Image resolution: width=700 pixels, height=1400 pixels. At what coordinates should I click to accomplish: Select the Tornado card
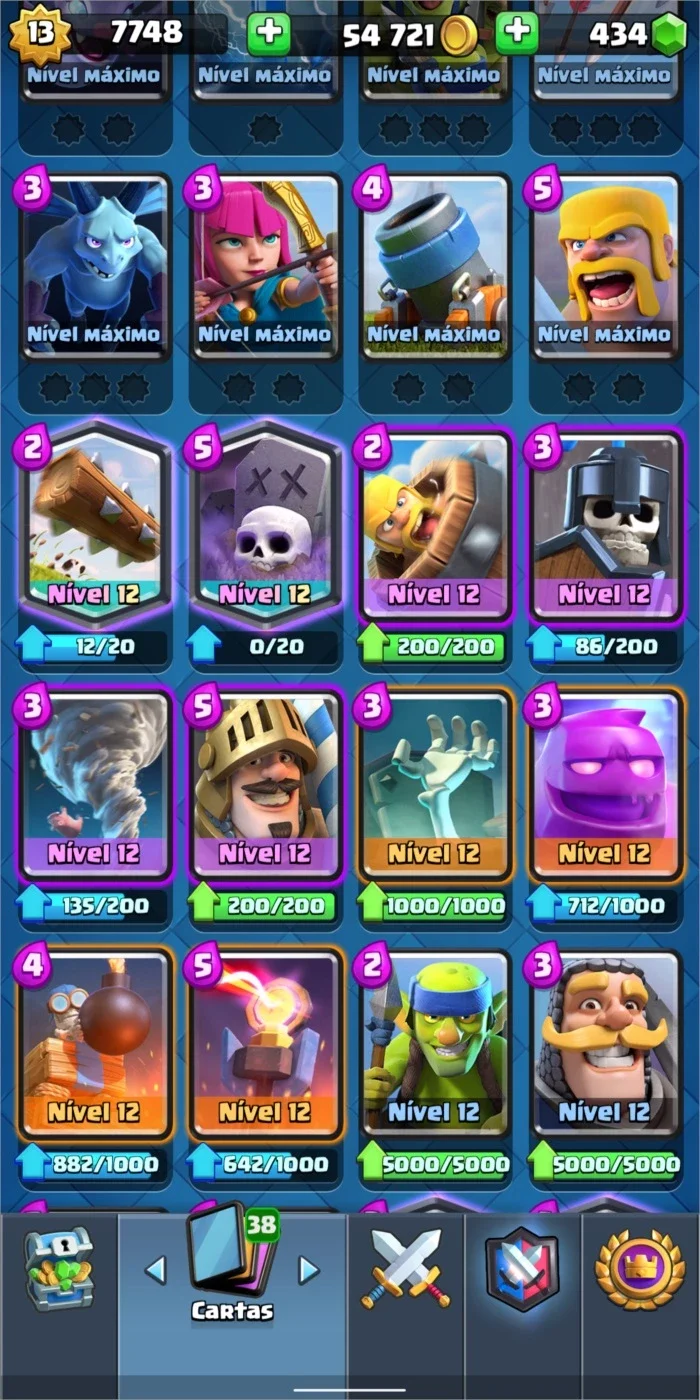(x=95, y=787)
